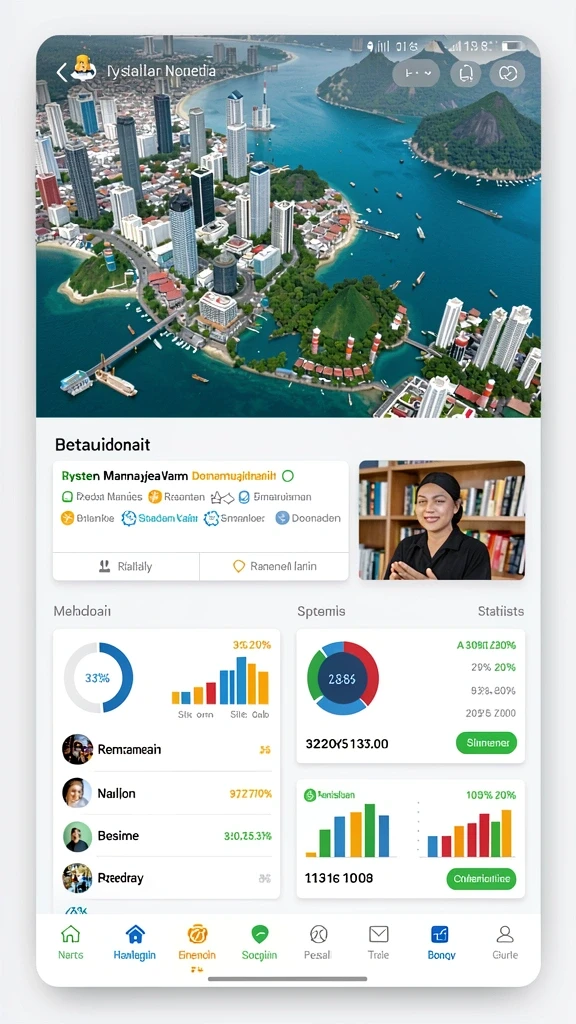Switch to the Narts tab
Image resolution: width=576 pixels, height=1024 pixels.
point(71,943)
